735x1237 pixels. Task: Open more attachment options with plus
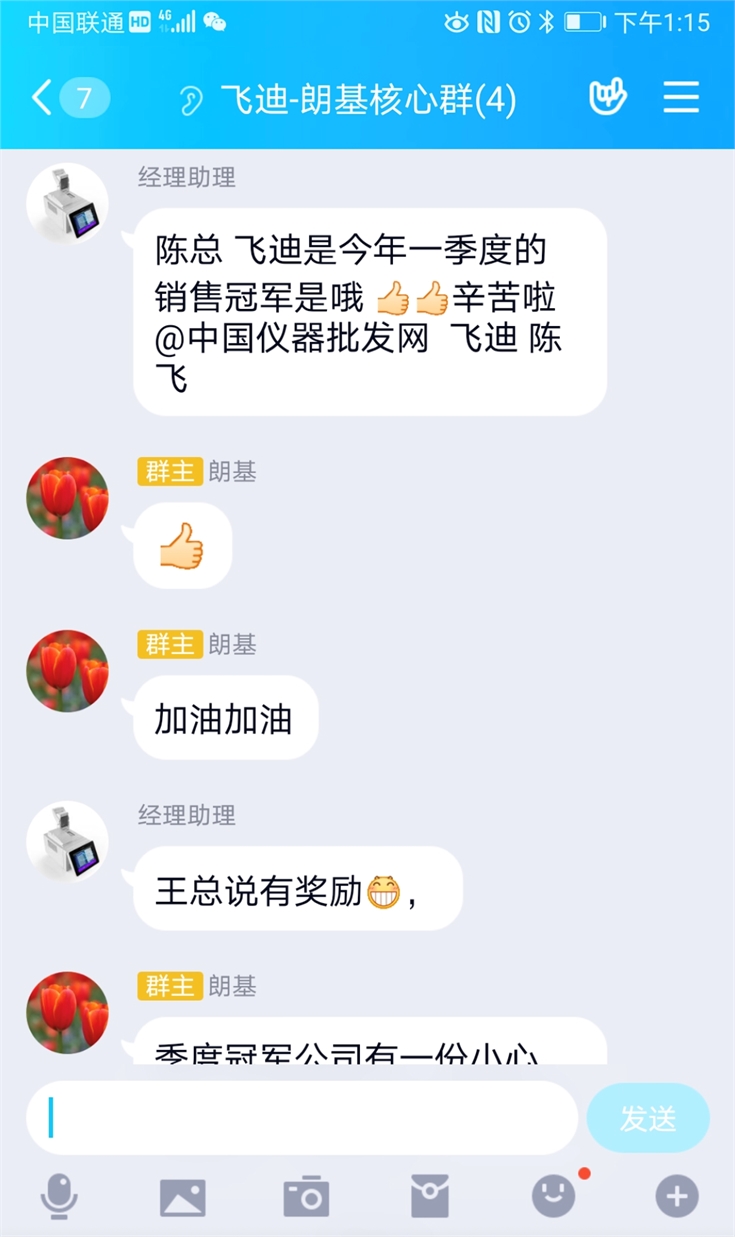point(676,1196)
